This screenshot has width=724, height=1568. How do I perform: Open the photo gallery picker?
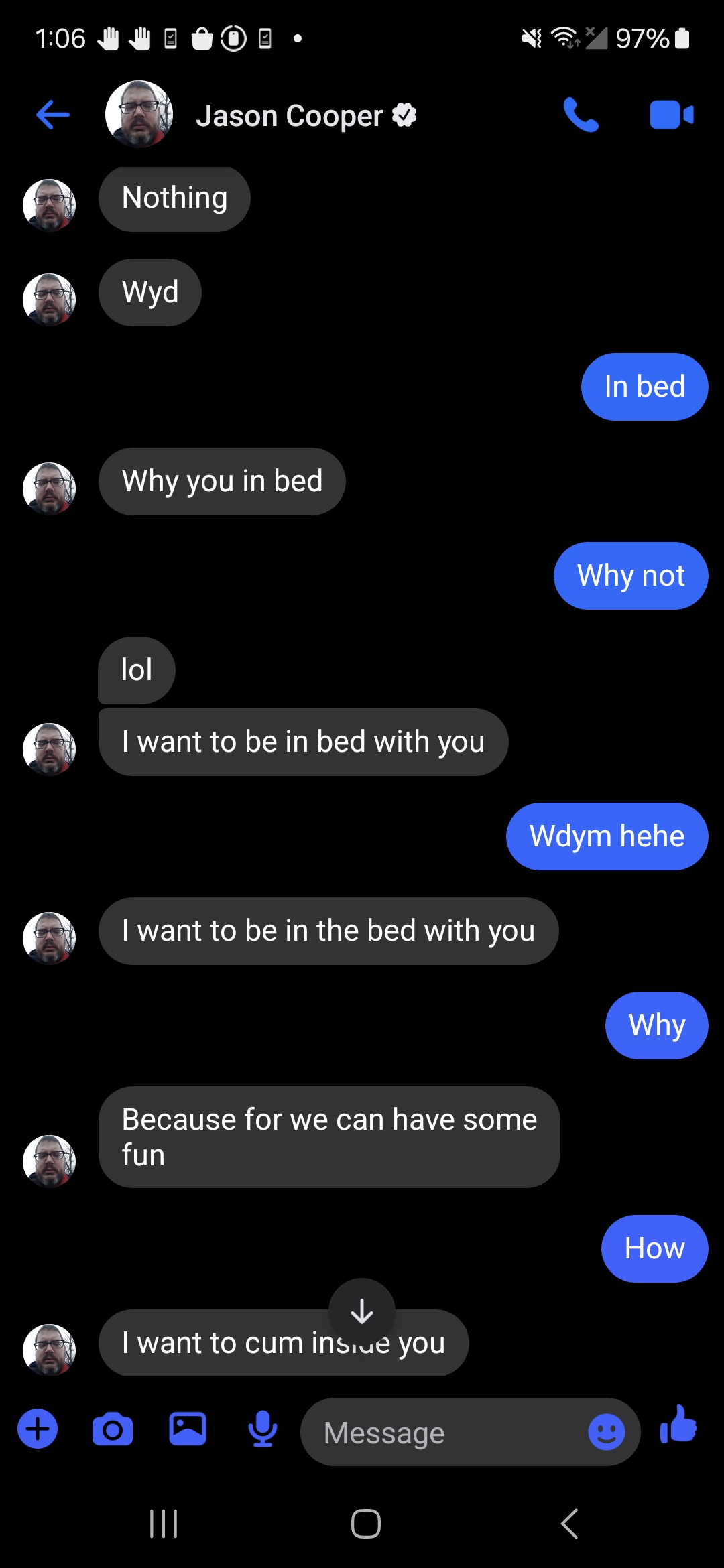188,1429
